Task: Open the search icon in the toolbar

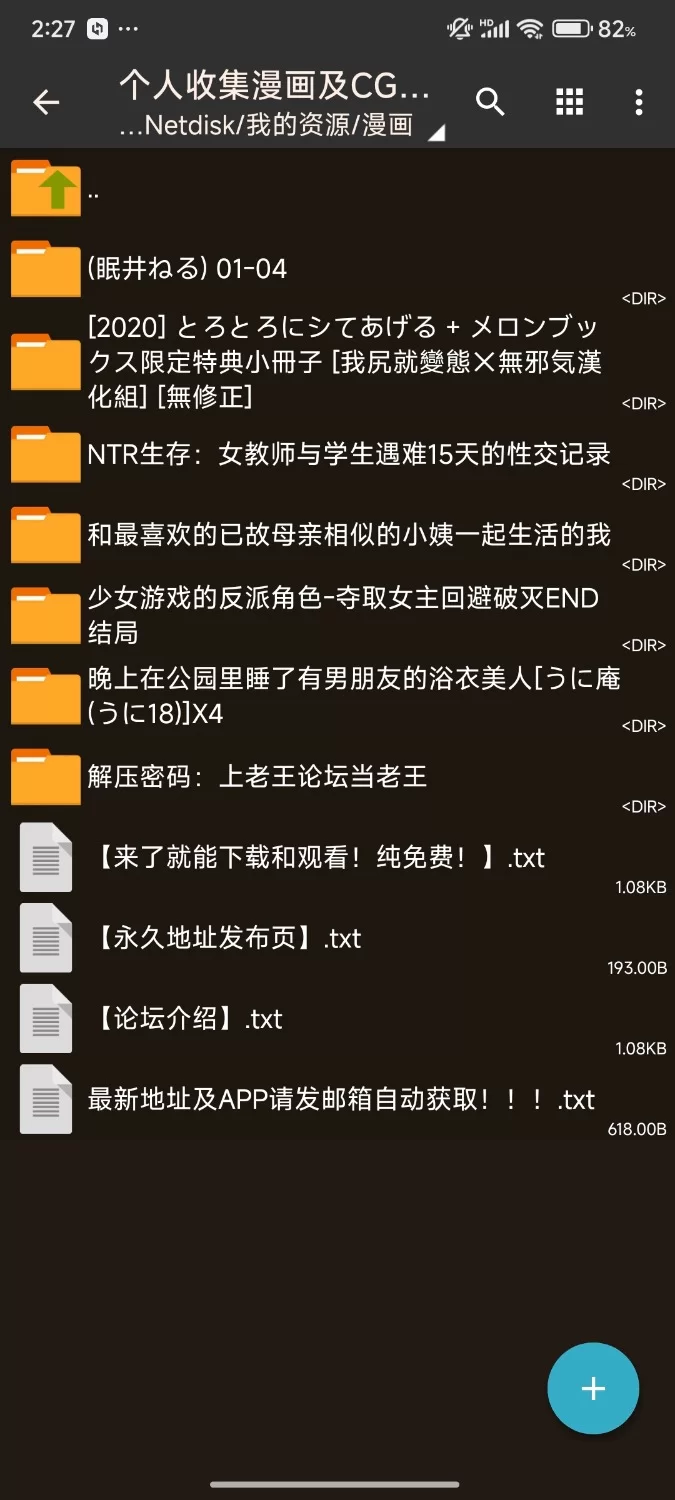Action: point(489,102)
